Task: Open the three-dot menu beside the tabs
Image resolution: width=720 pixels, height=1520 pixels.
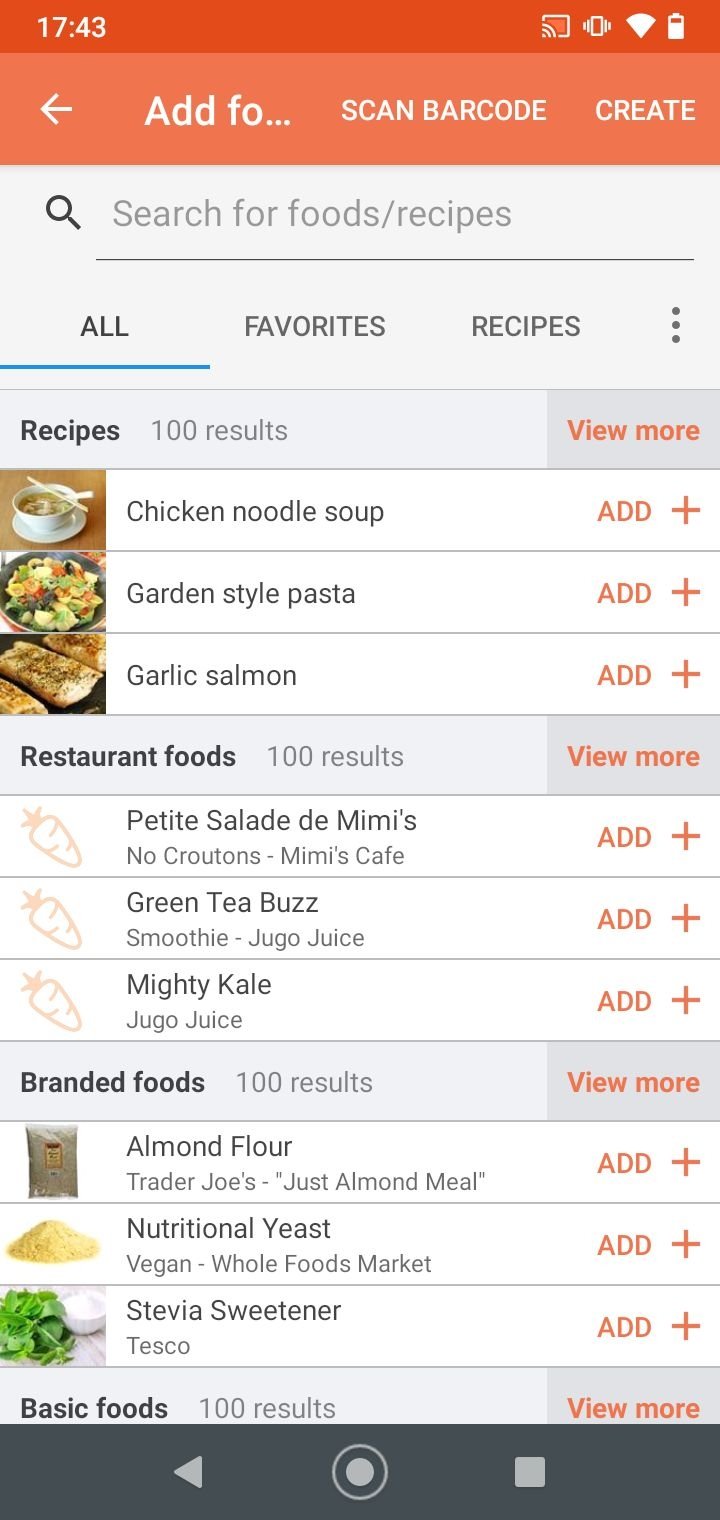Action: tap(676, 326)
